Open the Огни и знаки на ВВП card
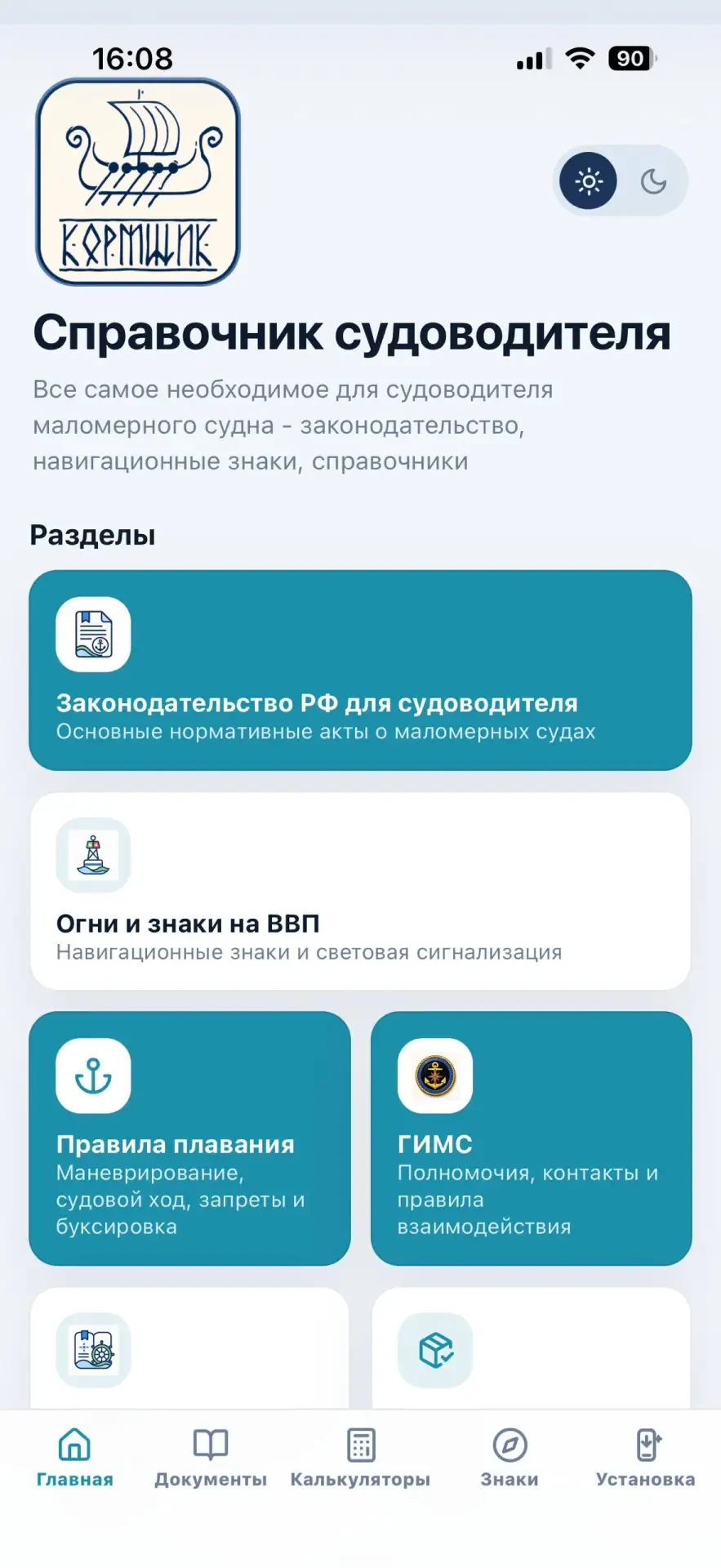Viewport: 721px width, 1568px height. pyautogui.click(x=360, y=891)
